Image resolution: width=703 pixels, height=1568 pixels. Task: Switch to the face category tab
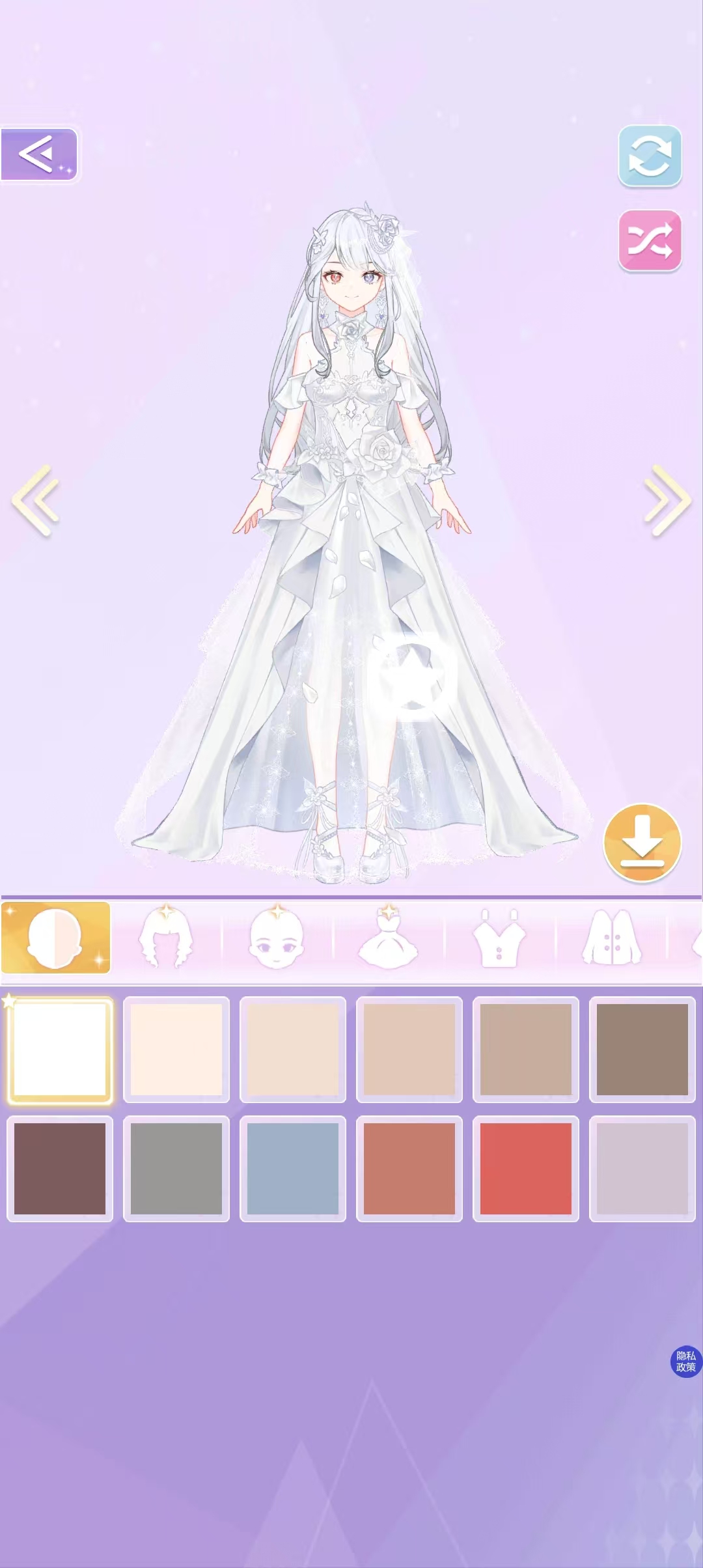pos(277,938)
